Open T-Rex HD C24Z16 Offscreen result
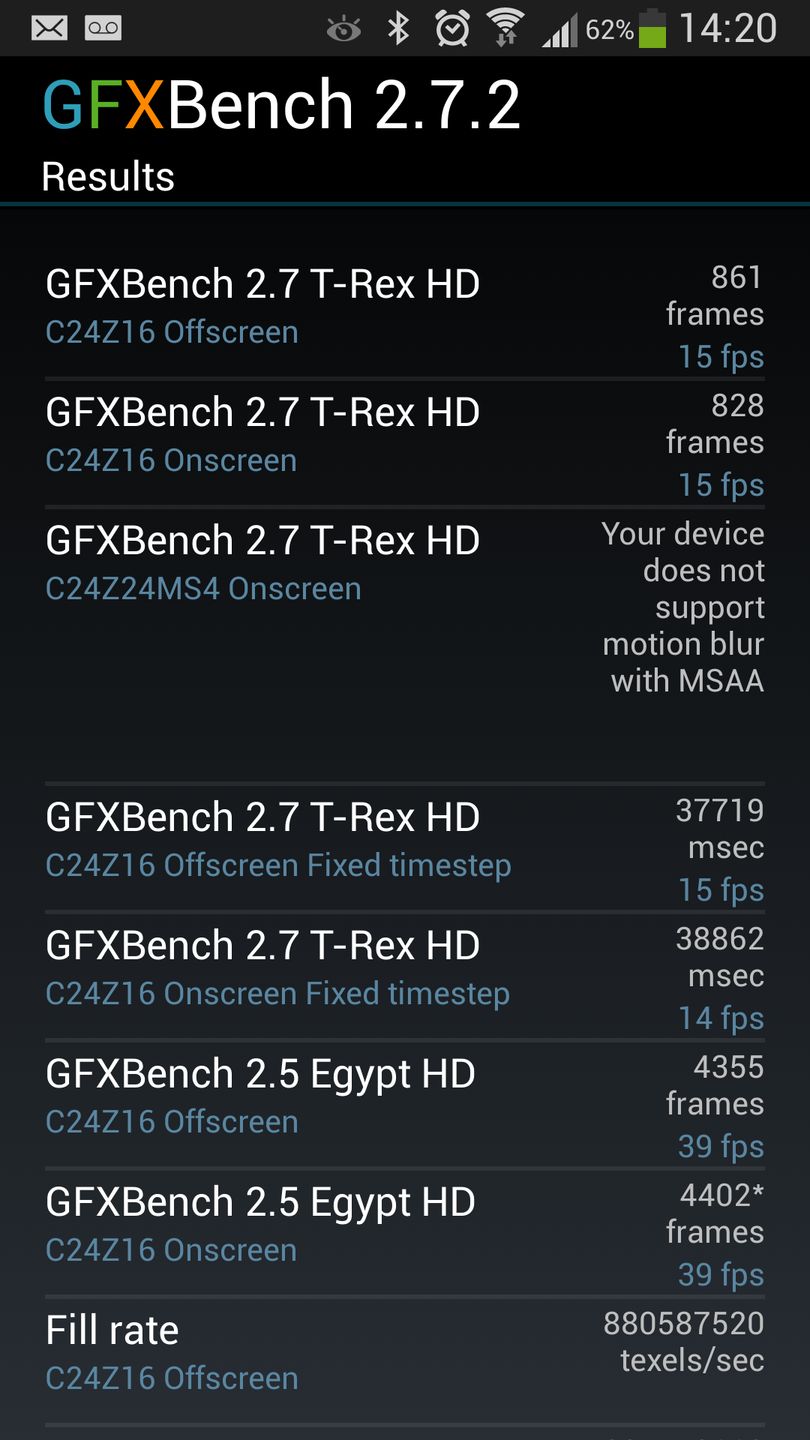This screenshot has height=1440, width=810. point(404,314)
